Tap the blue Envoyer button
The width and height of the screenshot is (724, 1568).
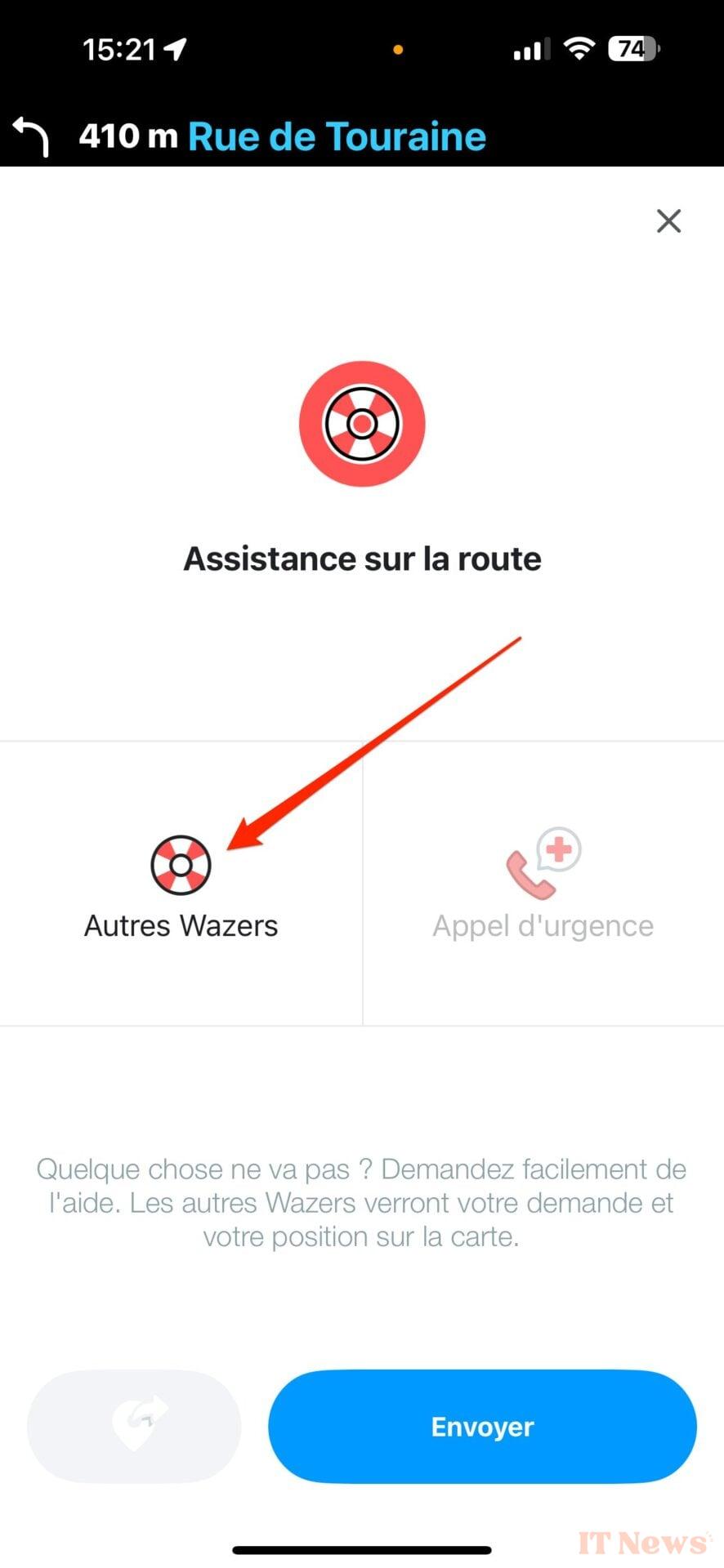click(482, 1426)
